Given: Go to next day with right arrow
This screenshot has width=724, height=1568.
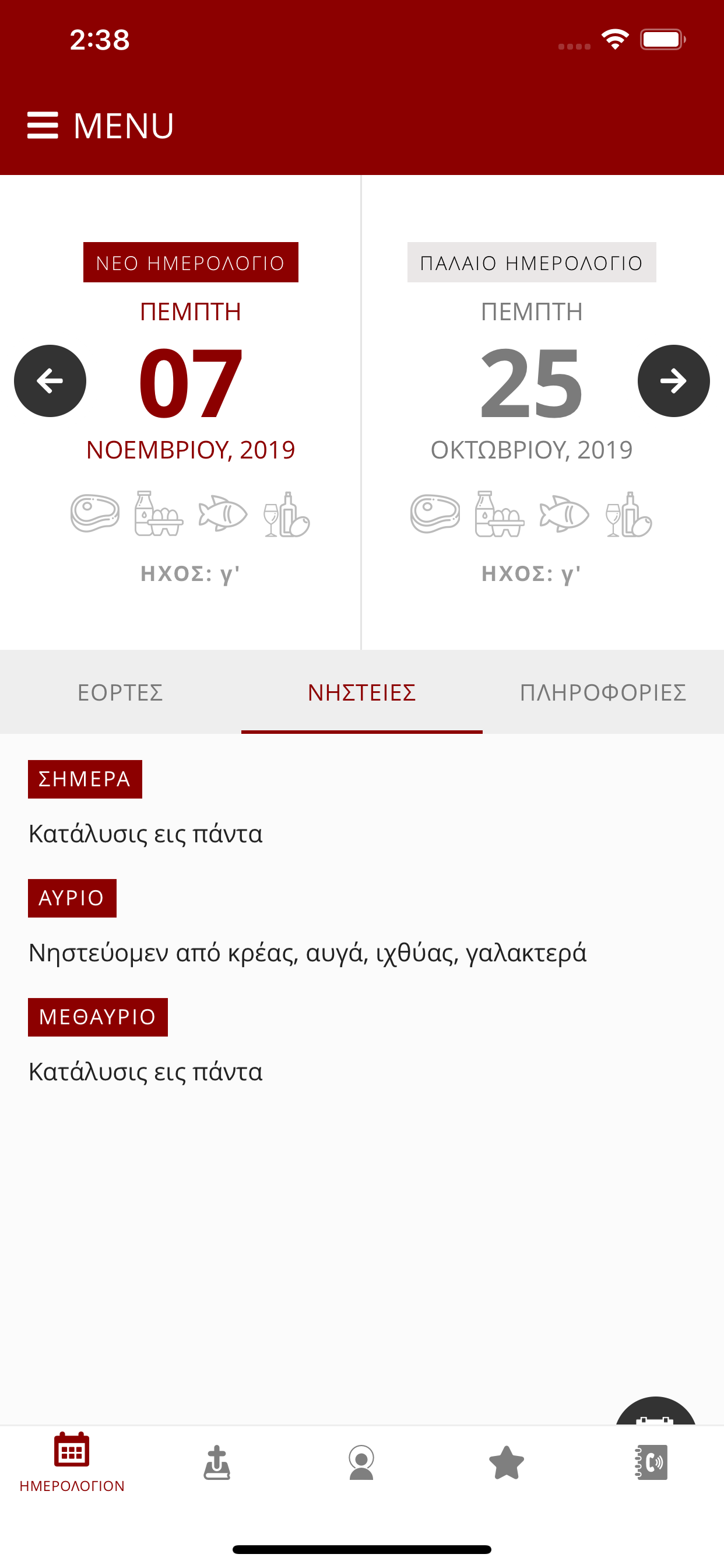Looking at the screenshot, I should point(673,380).
